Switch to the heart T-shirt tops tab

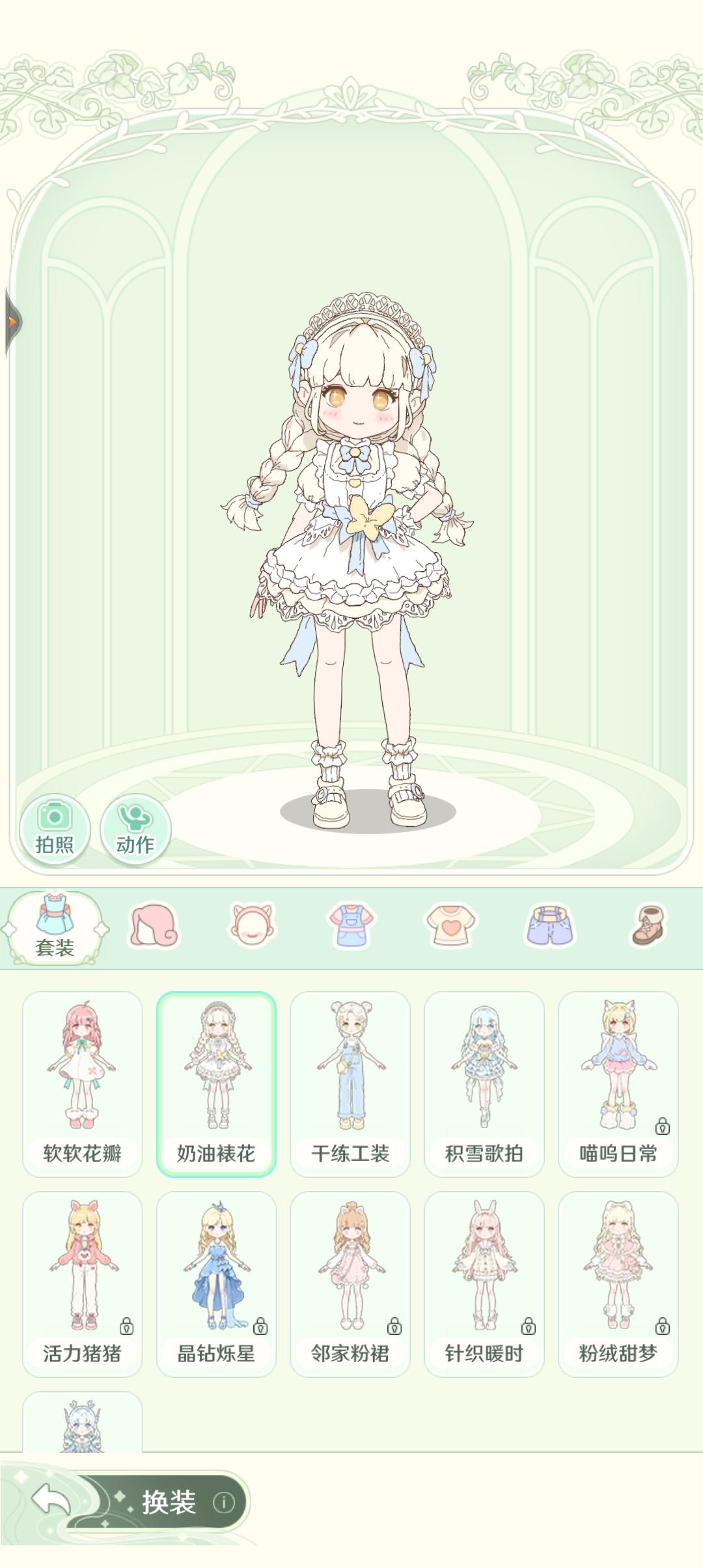point(450,925)
